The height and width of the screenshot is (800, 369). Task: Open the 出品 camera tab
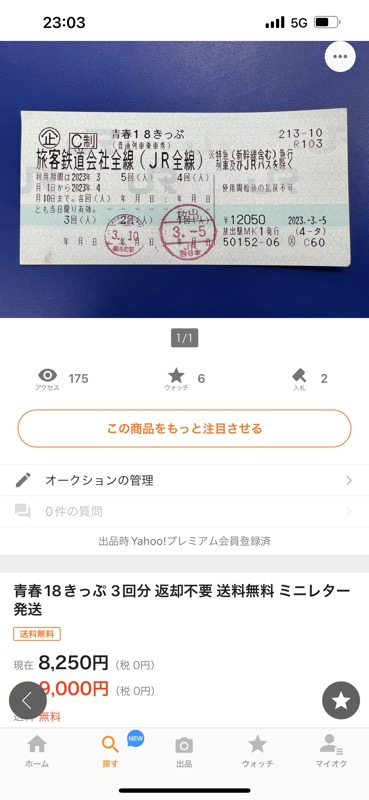[x=184, y=751]
